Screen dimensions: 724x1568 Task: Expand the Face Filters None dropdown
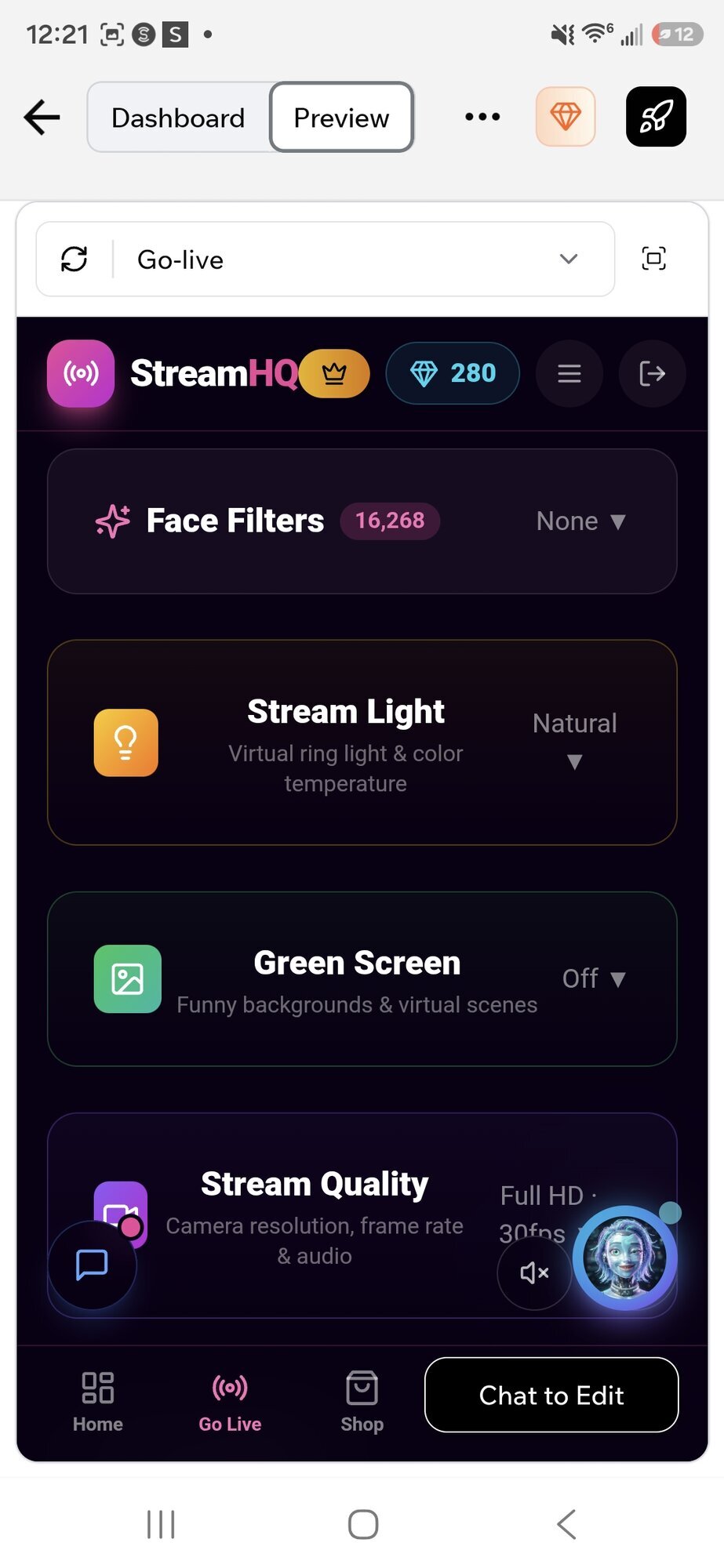pyautogui.click(x=581, y=521)
